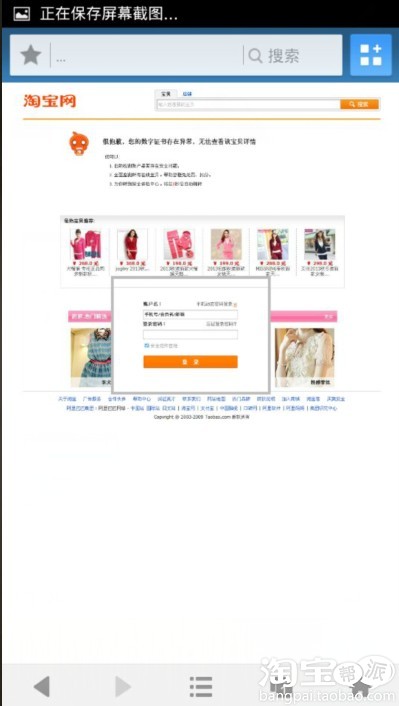Go back with the browser's left arrow
399x706 pixels.
[x=42, y=687]
